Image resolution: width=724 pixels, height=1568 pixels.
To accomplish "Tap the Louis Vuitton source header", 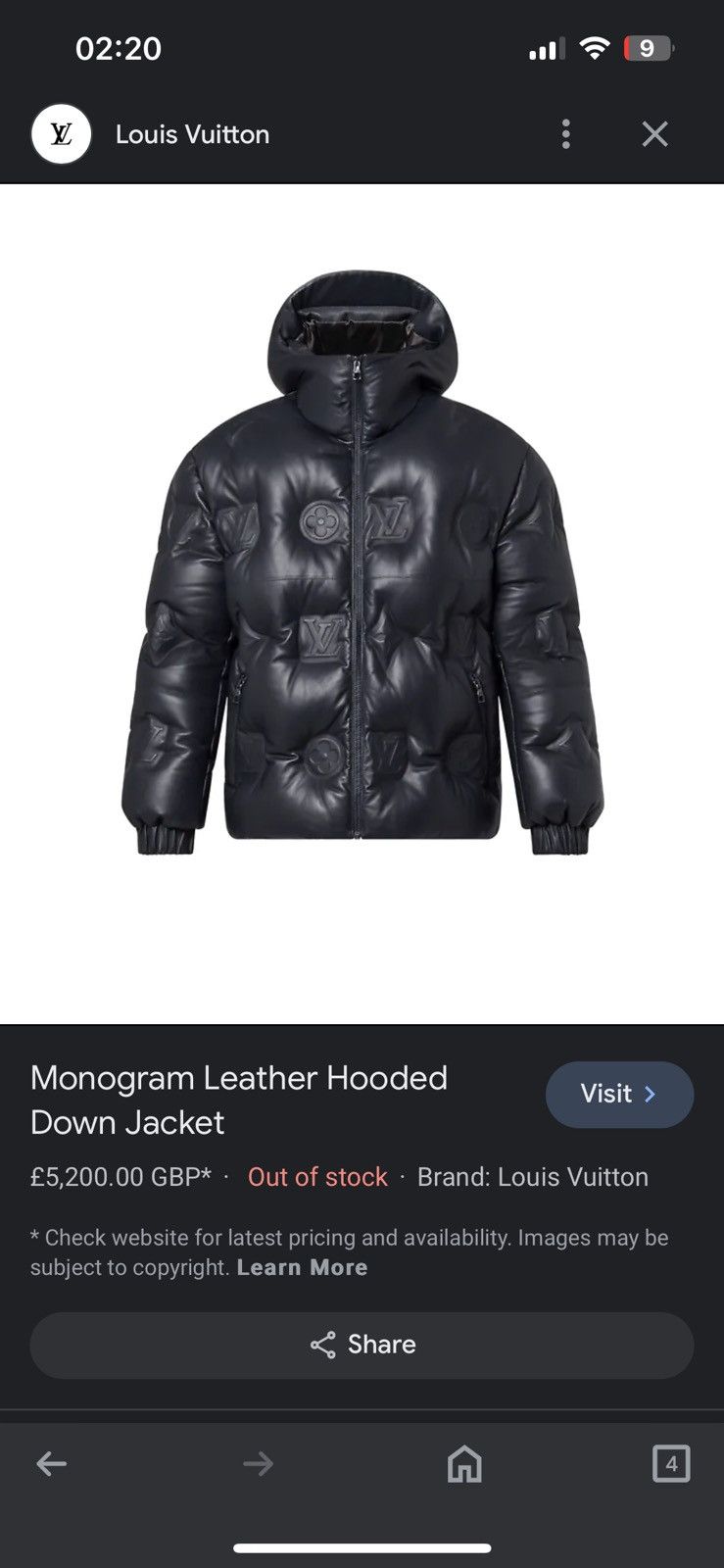I will point(191,134).
